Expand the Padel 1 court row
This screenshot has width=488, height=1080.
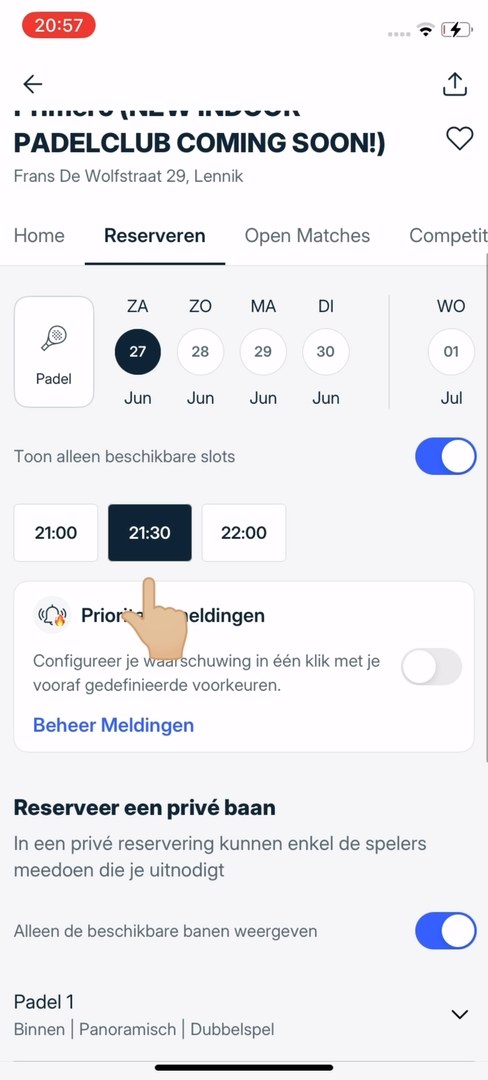(x=244, y=1015)
